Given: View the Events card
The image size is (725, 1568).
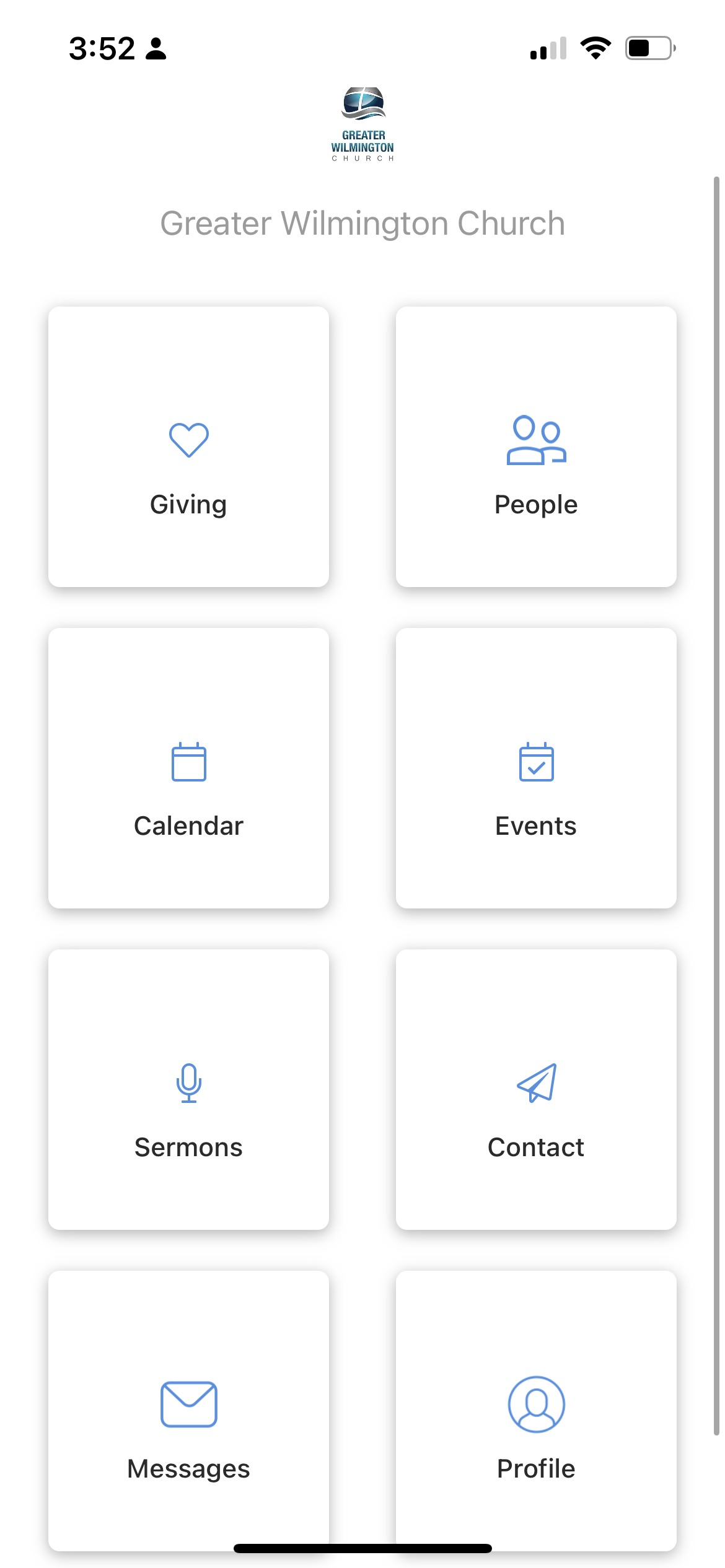Looking at the screenshot, I should click(x=536, y=768).
